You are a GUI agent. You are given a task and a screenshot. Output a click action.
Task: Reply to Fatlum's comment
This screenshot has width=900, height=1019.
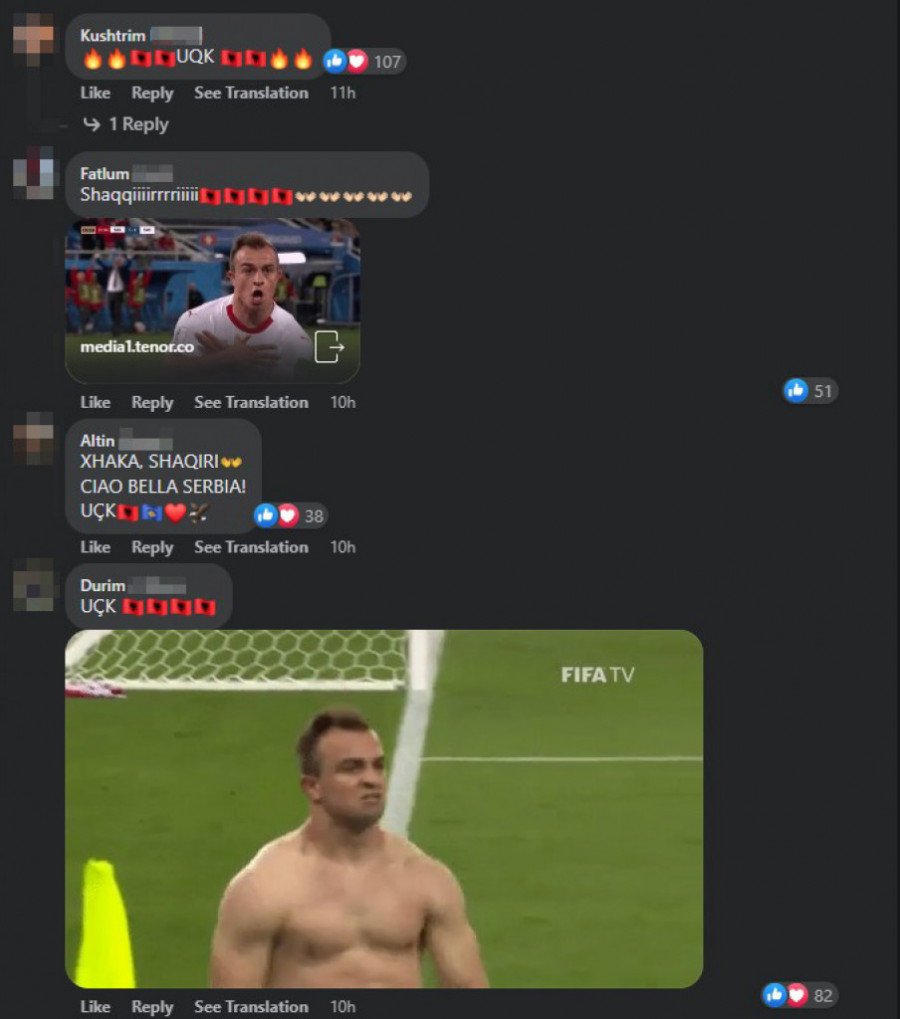click(x=152, y=402)
